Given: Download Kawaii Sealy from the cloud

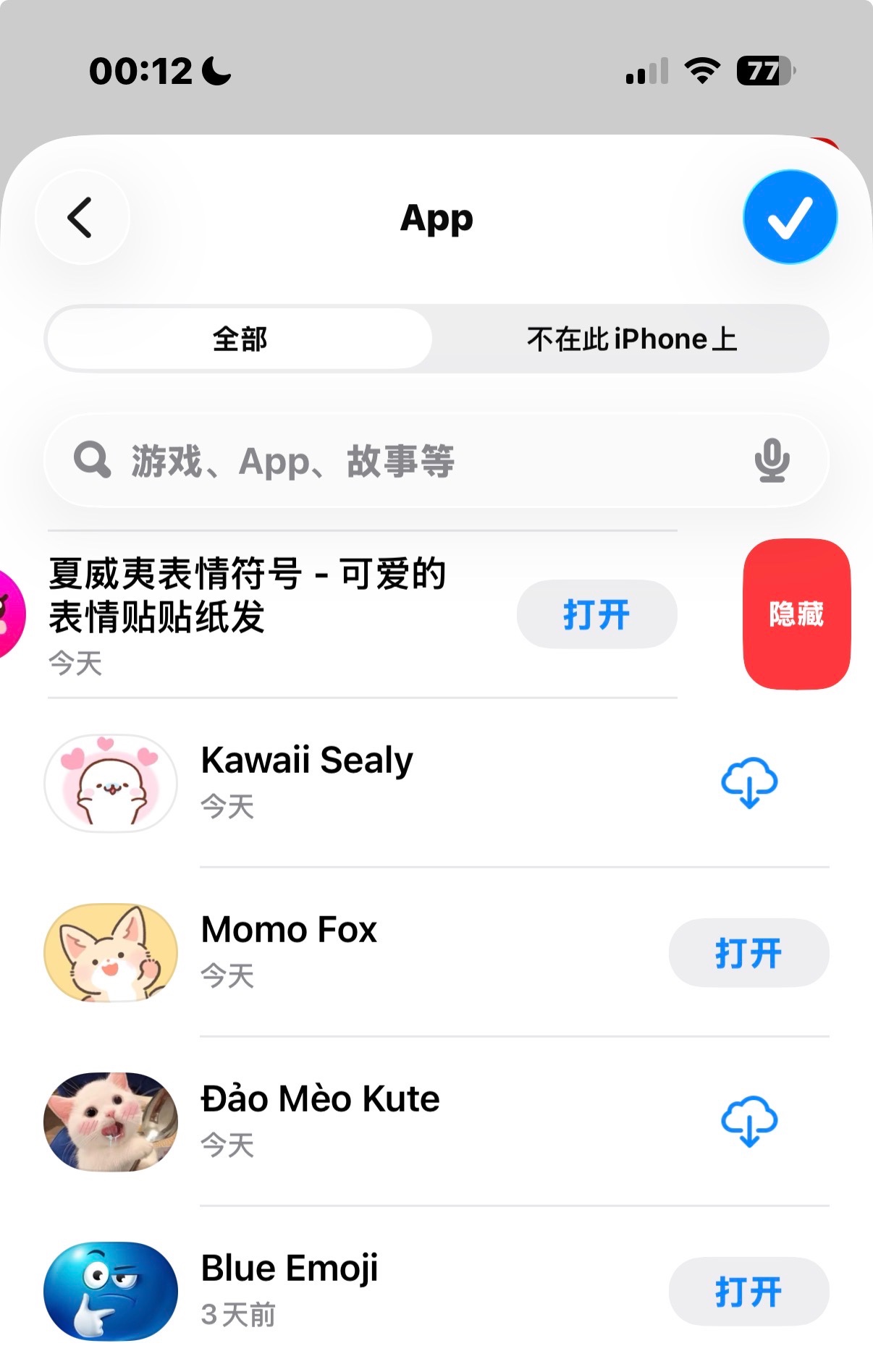Looking at the screenshot, I should point(749,783).
